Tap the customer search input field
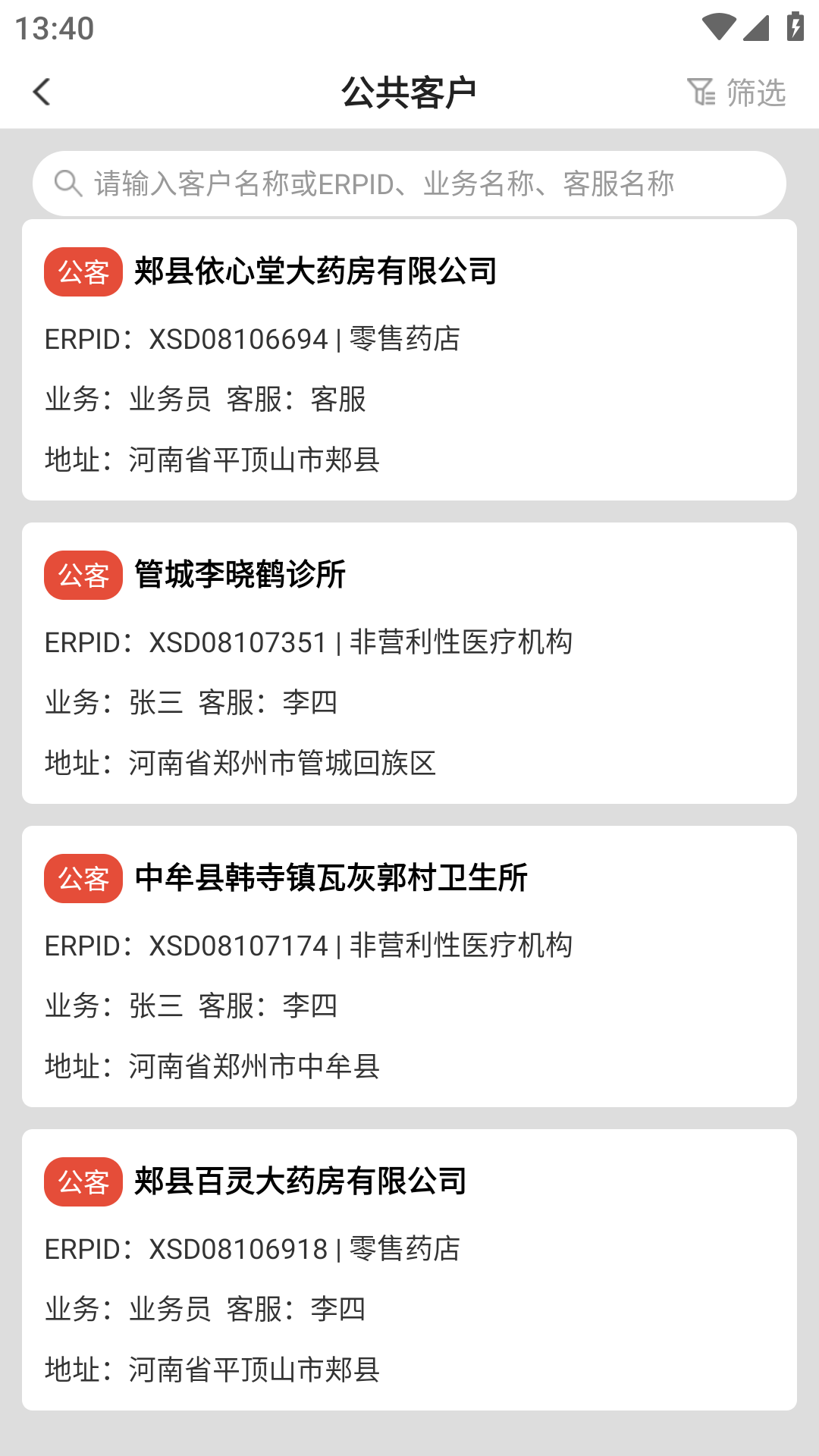Screen dimensions: 819x1456 pyautogui.click(x=409, y=182)
